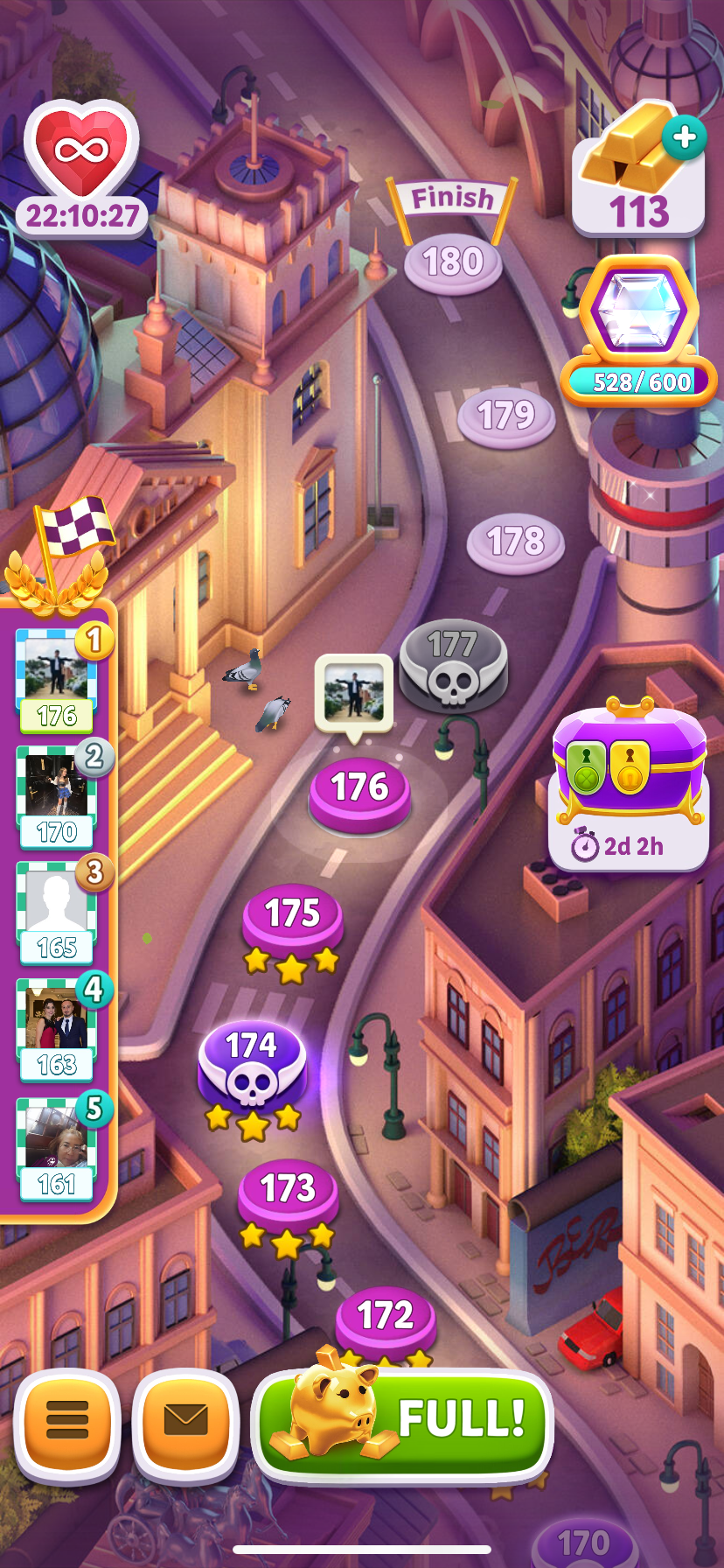Open the purple locked treasure chest
The height and width of the screenshot is (1568, 724).
[629, 770]
